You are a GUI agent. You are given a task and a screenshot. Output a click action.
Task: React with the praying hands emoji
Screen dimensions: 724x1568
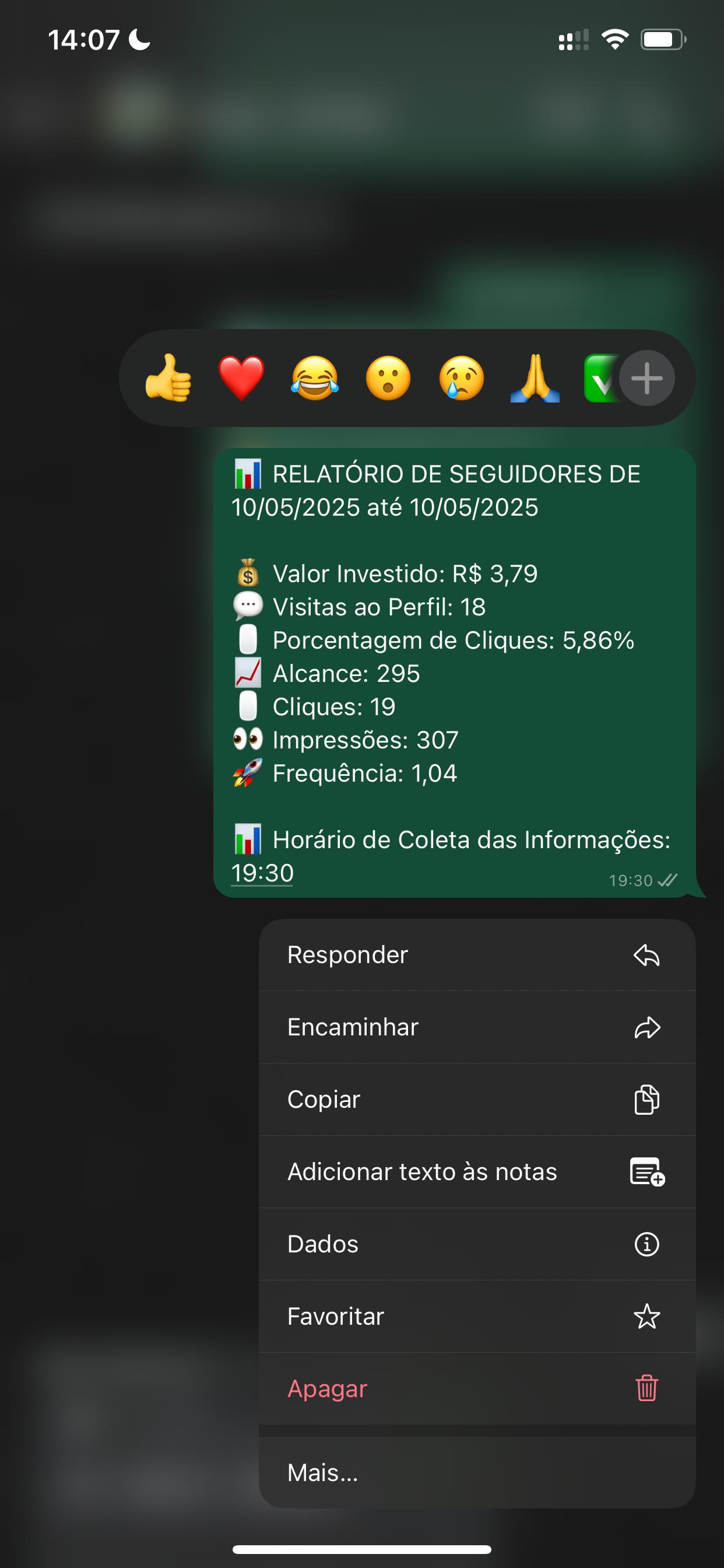[533, 378]
